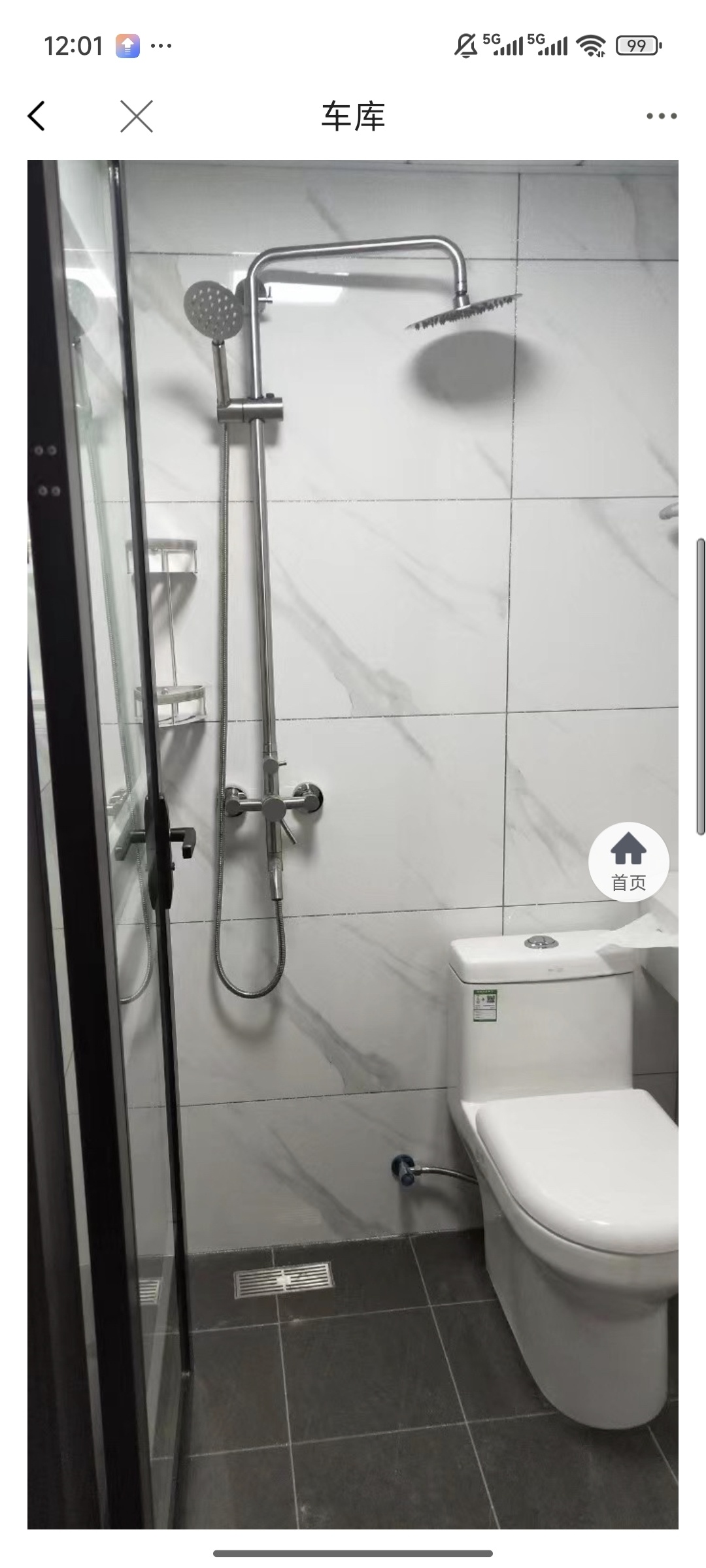This screenshot has height=1568, width=706.
Task: Go back using the arrow
Action: (37, 116)
